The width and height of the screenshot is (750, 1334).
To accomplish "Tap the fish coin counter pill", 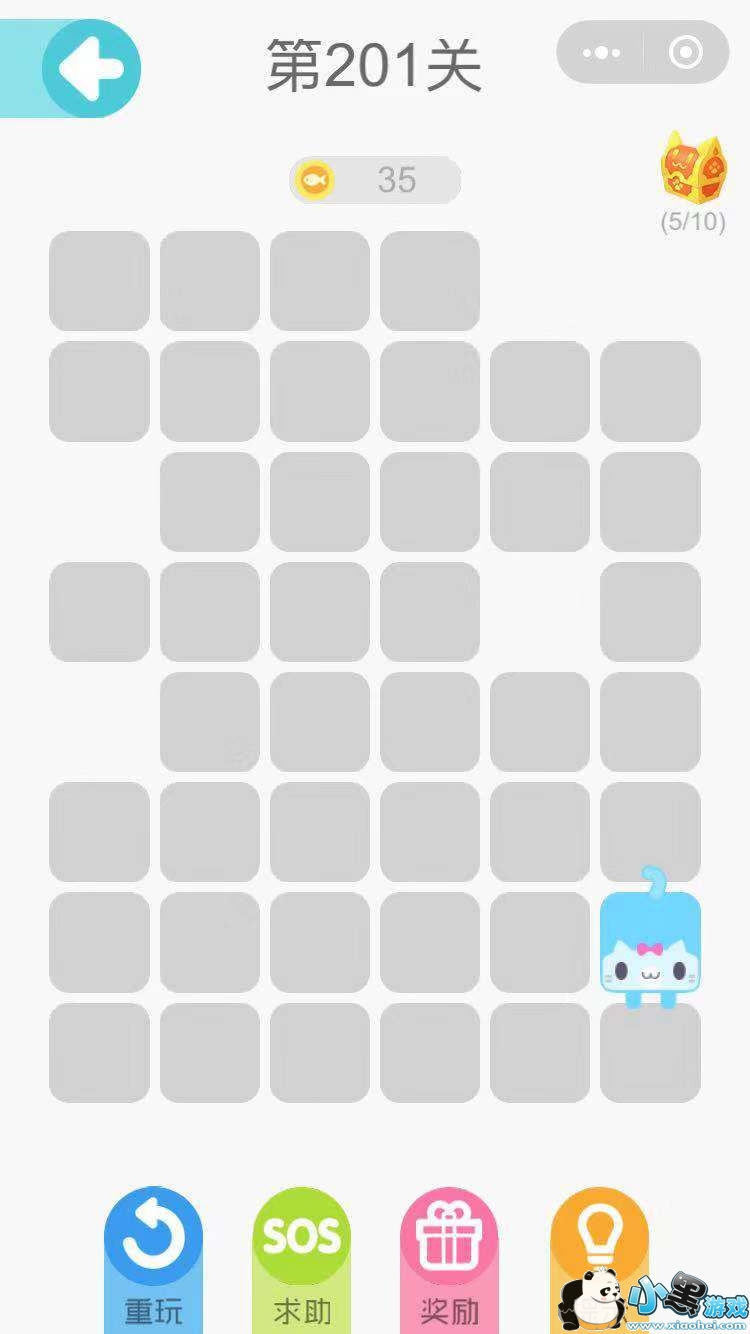I will point(375,180).
